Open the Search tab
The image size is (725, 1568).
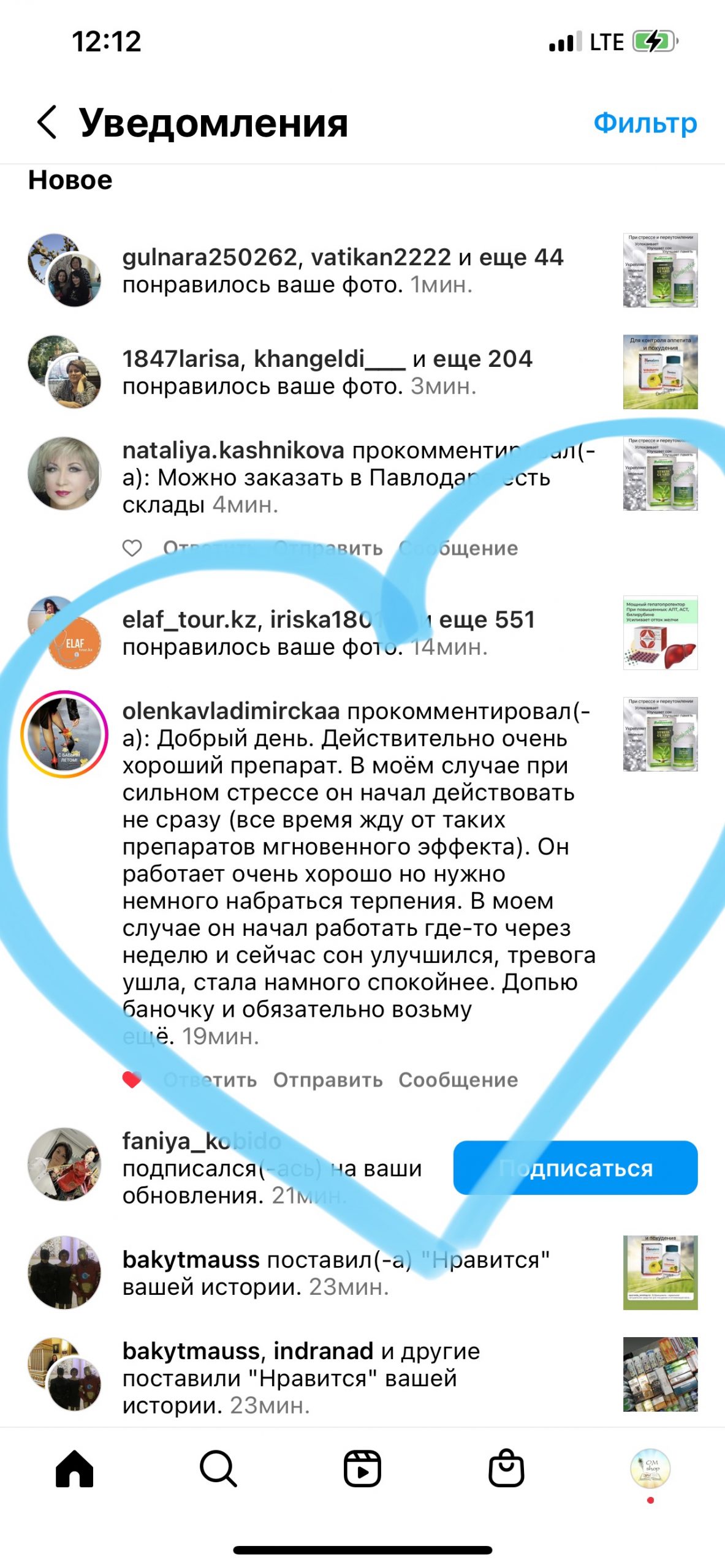coord(218,1468)
